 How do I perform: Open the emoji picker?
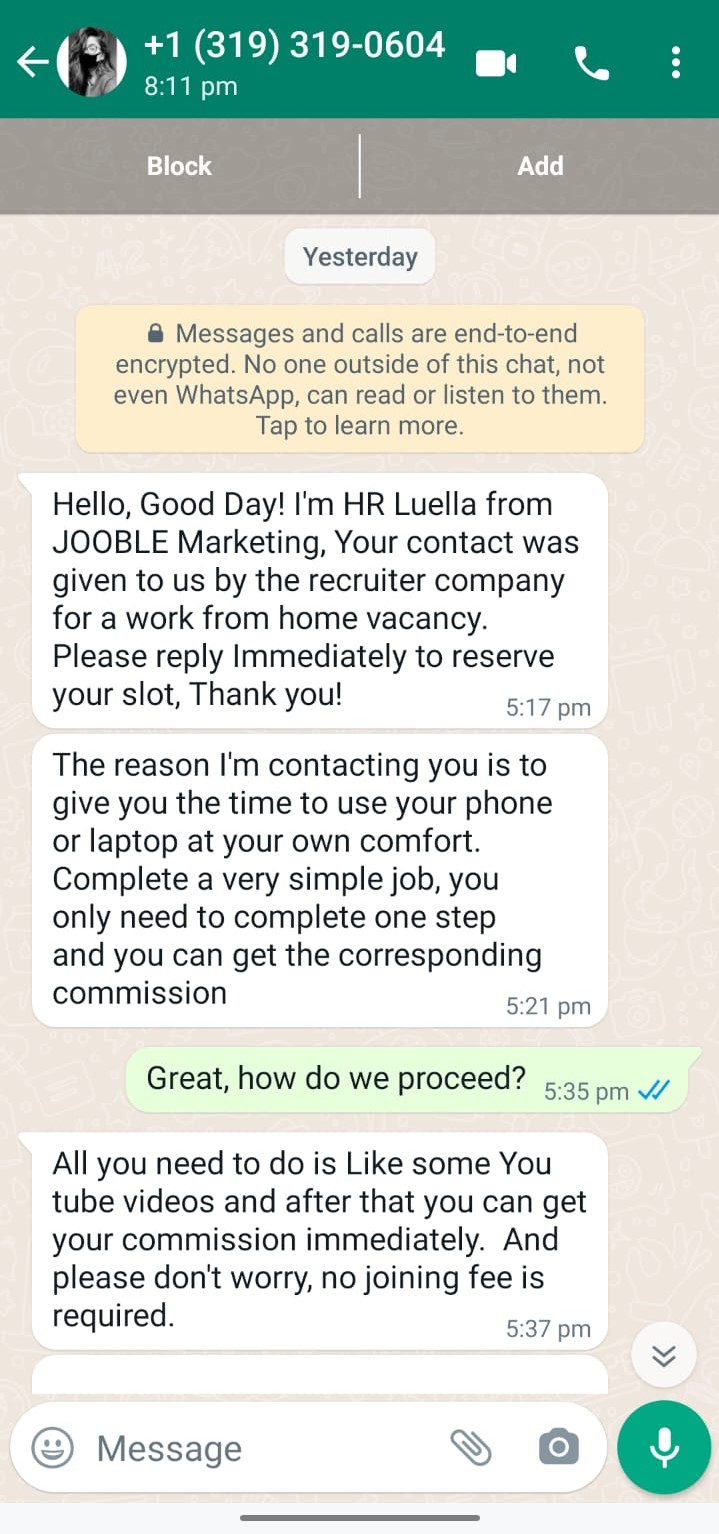[52, 1447]
